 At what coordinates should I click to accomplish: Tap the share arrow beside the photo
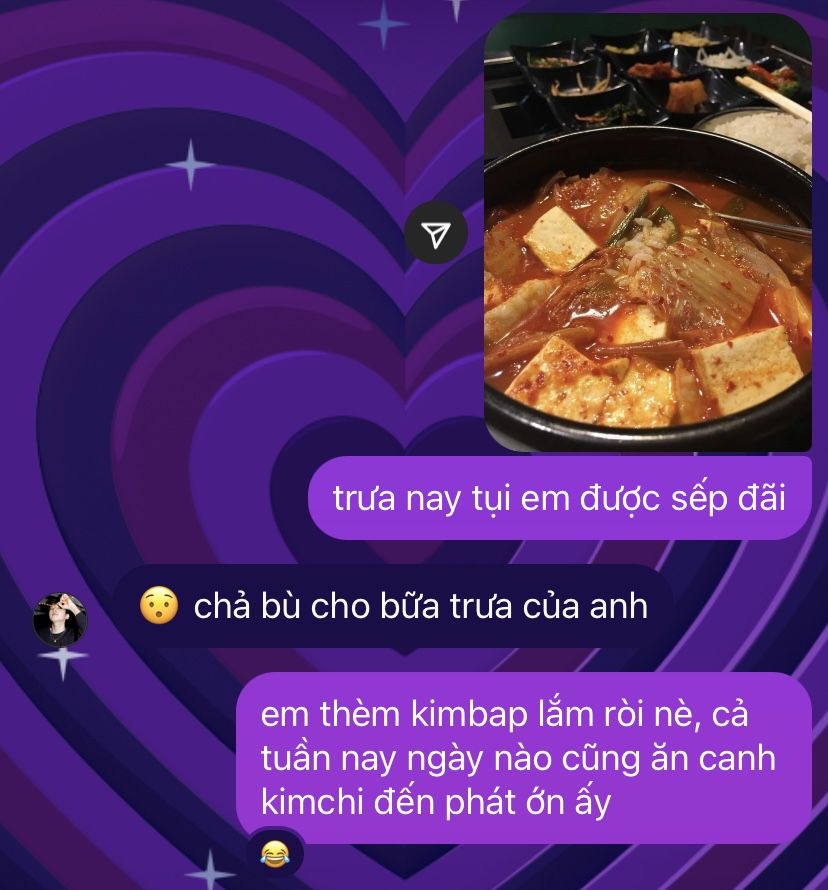(436, 233)
